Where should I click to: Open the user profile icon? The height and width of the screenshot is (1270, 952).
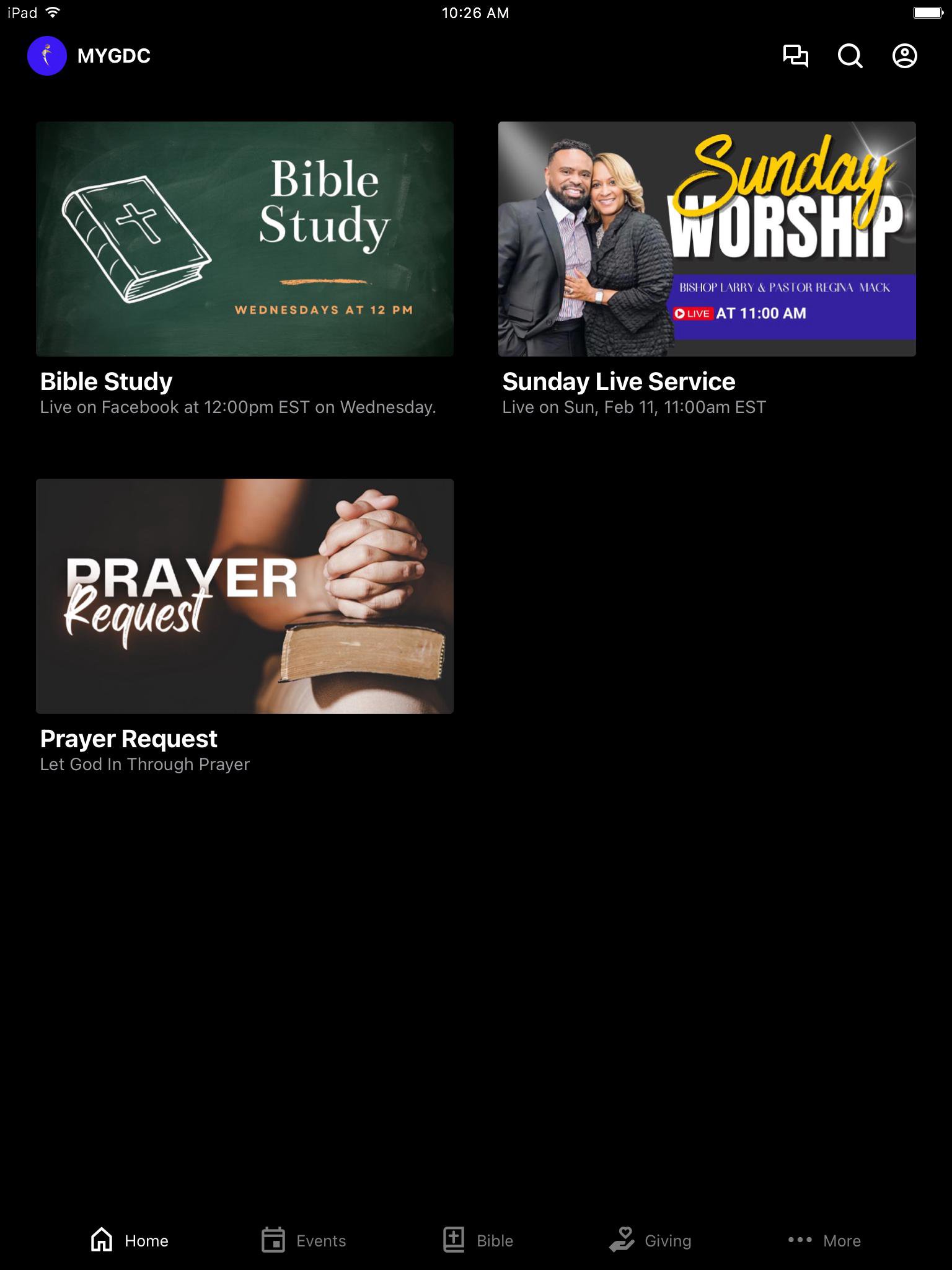click(x=904, y=56)
